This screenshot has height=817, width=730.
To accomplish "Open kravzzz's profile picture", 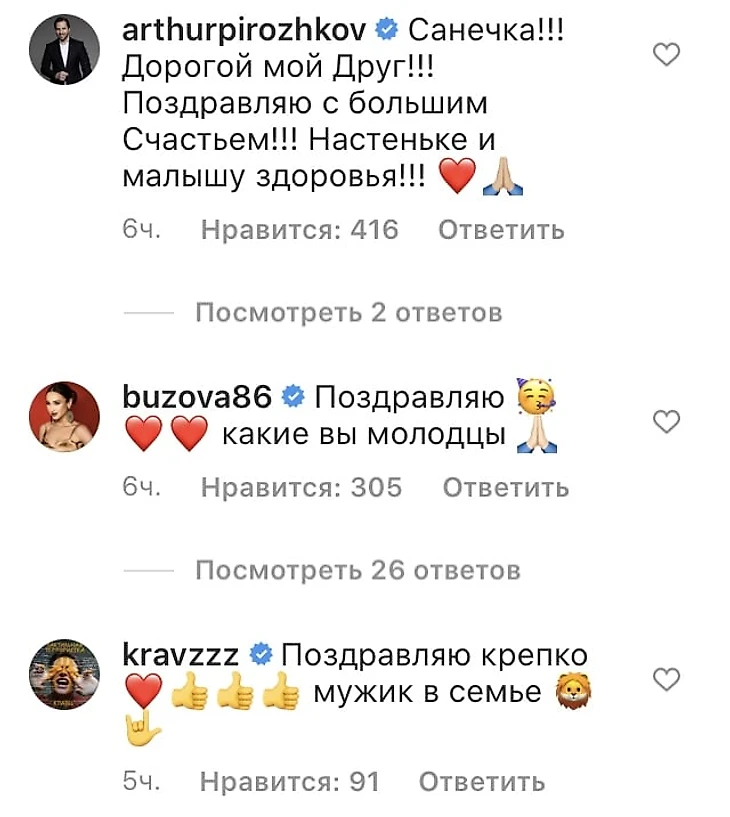I will coord(67,675).
